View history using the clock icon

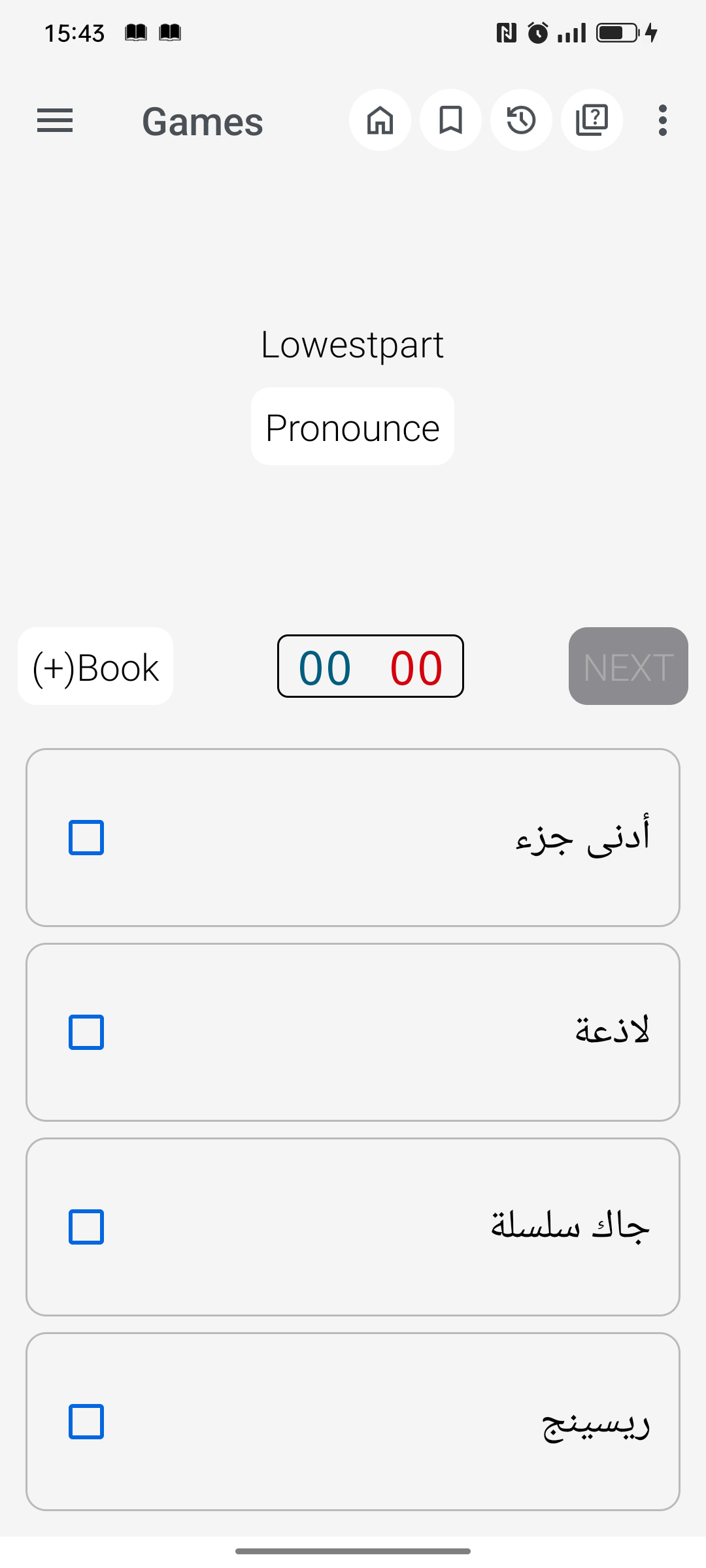coord(521,120)
